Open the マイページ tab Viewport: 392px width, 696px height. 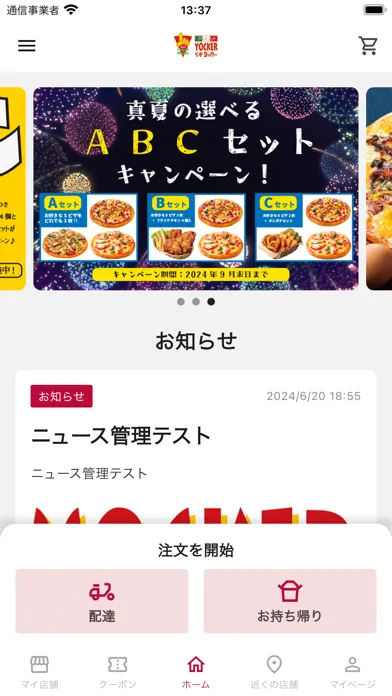pos(352,672)
